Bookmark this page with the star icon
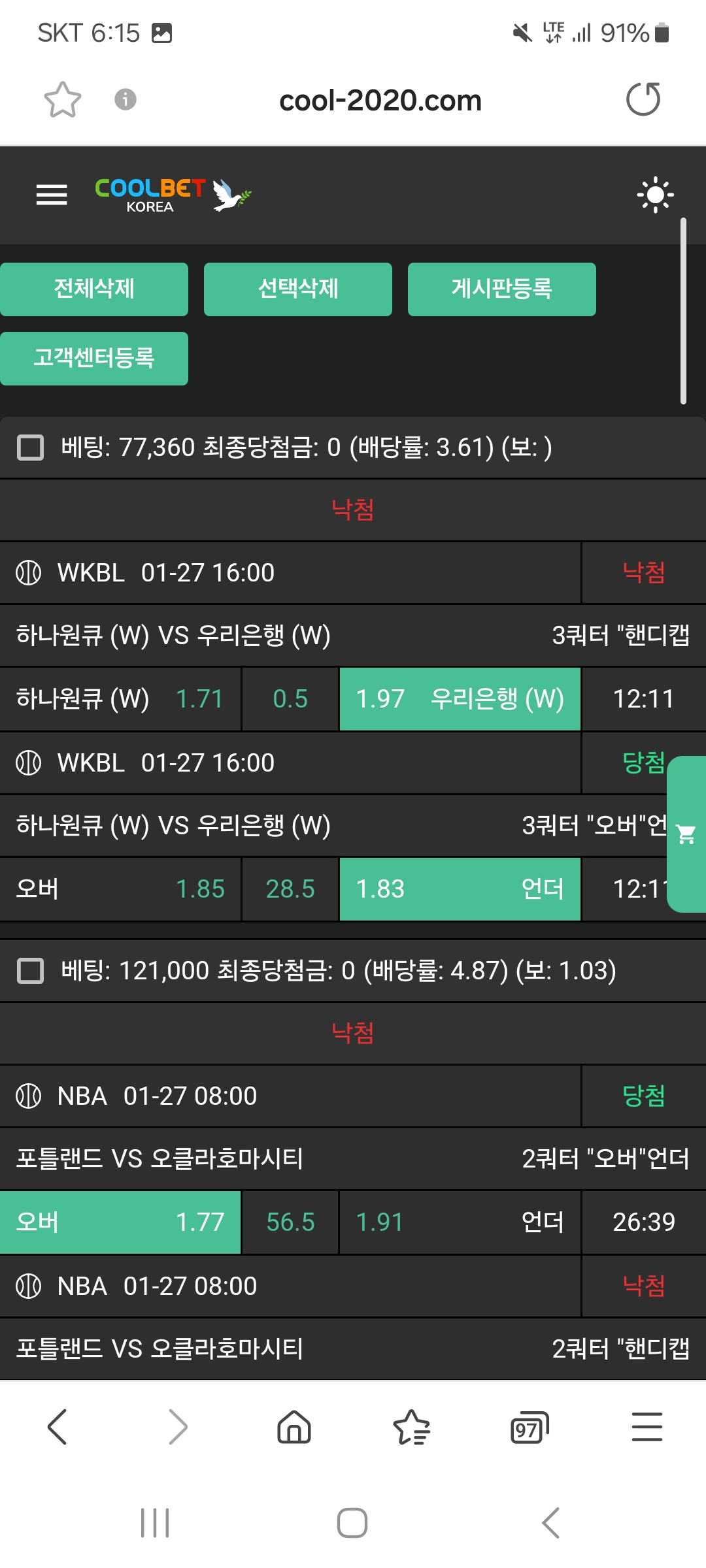706x1568 pixels. [63, 100]
